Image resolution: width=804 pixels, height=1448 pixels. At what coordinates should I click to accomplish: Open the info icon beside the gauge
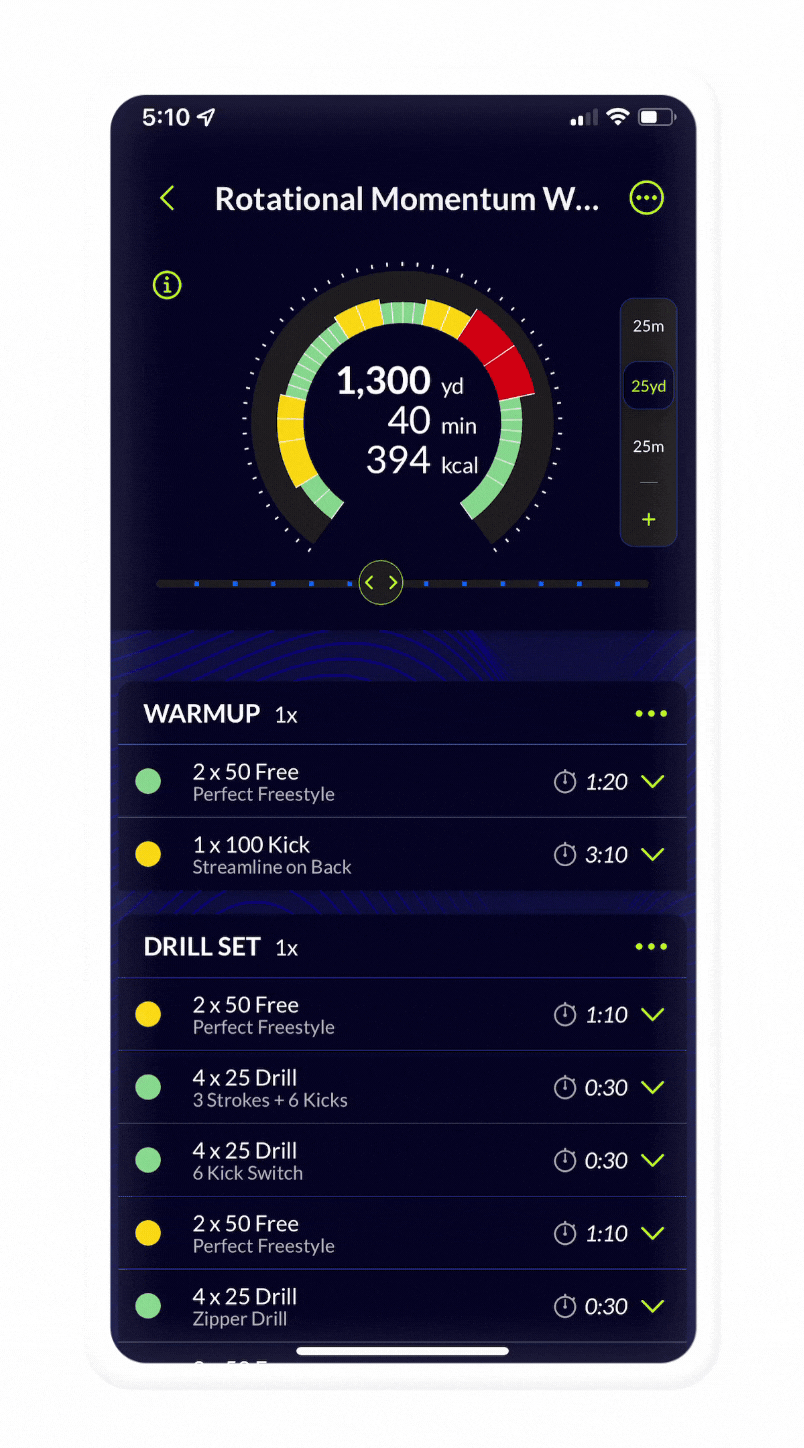tap(167, 285)
